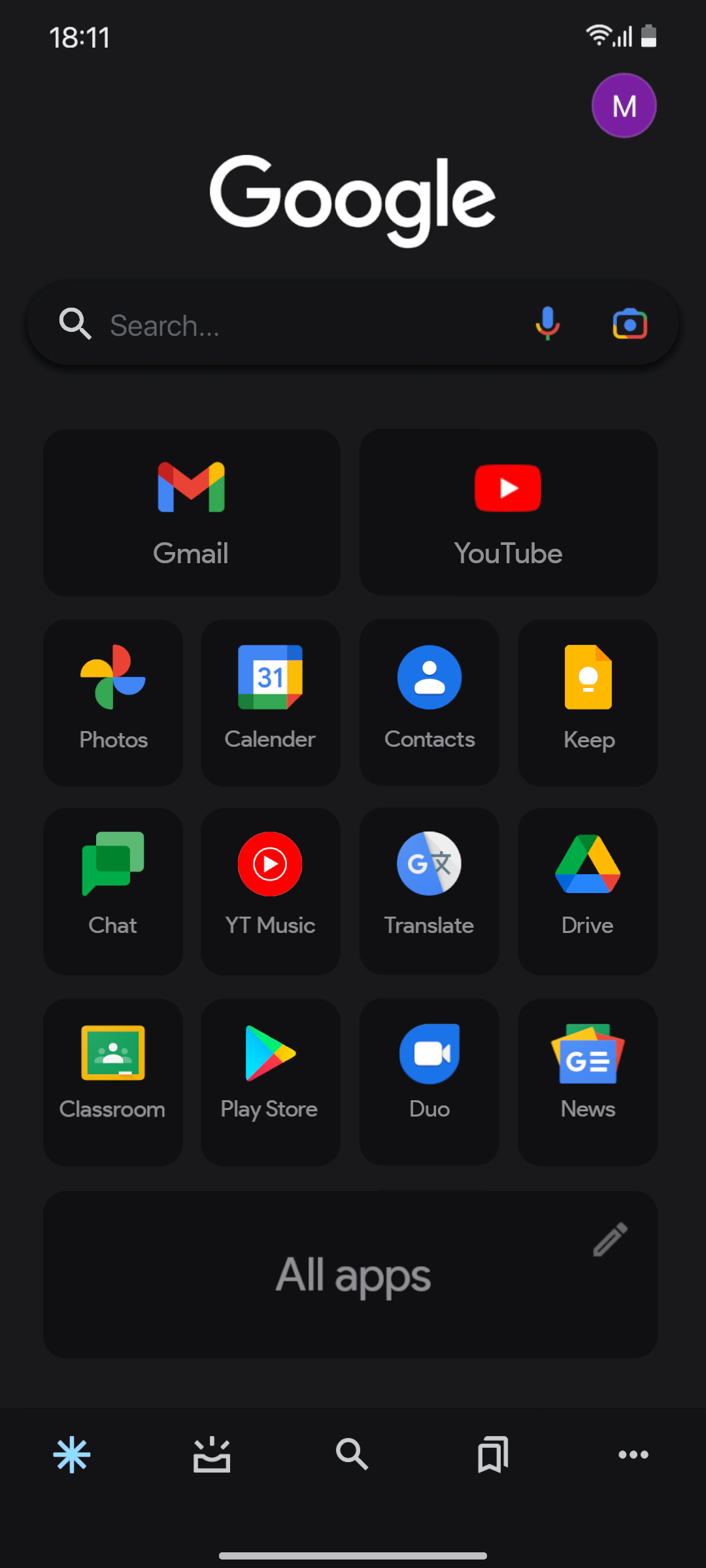Viewport: 706px width, 1568px height.
Task: Open the three-dot more menu
Action: [x=633, y=1454]
